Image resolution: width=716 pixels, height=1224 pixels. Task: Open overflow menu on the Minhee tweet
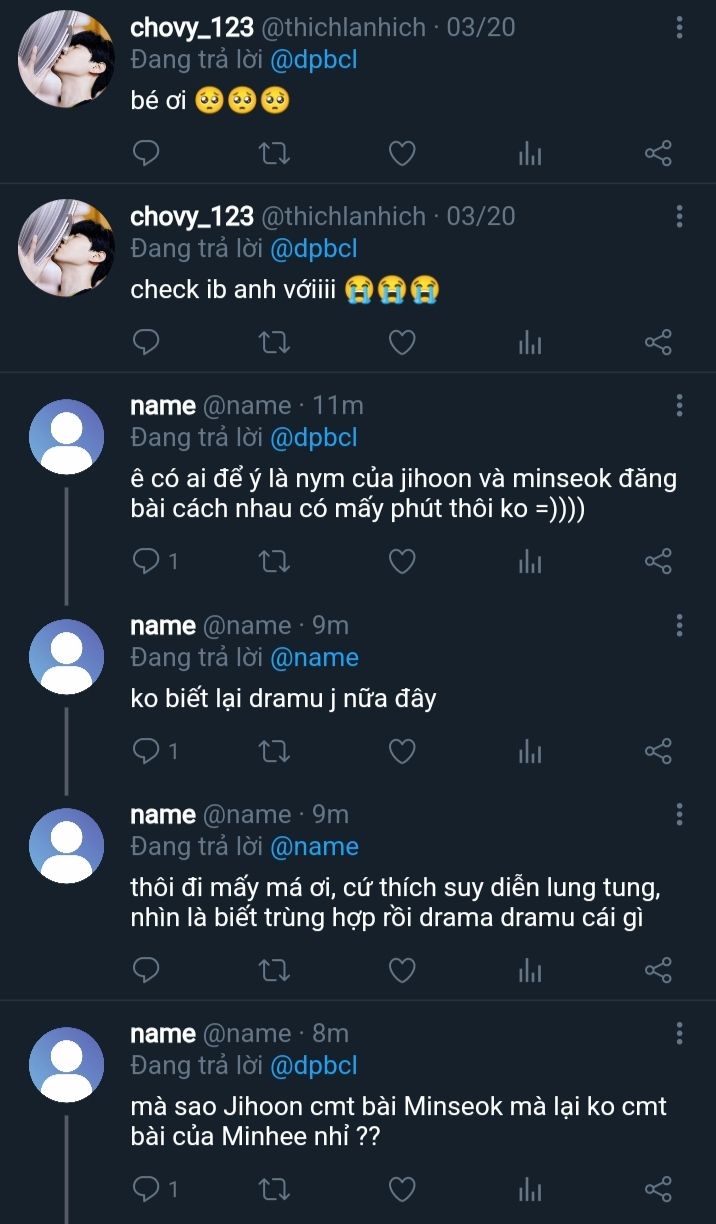pyautogui.click(x=679, y=1033)
